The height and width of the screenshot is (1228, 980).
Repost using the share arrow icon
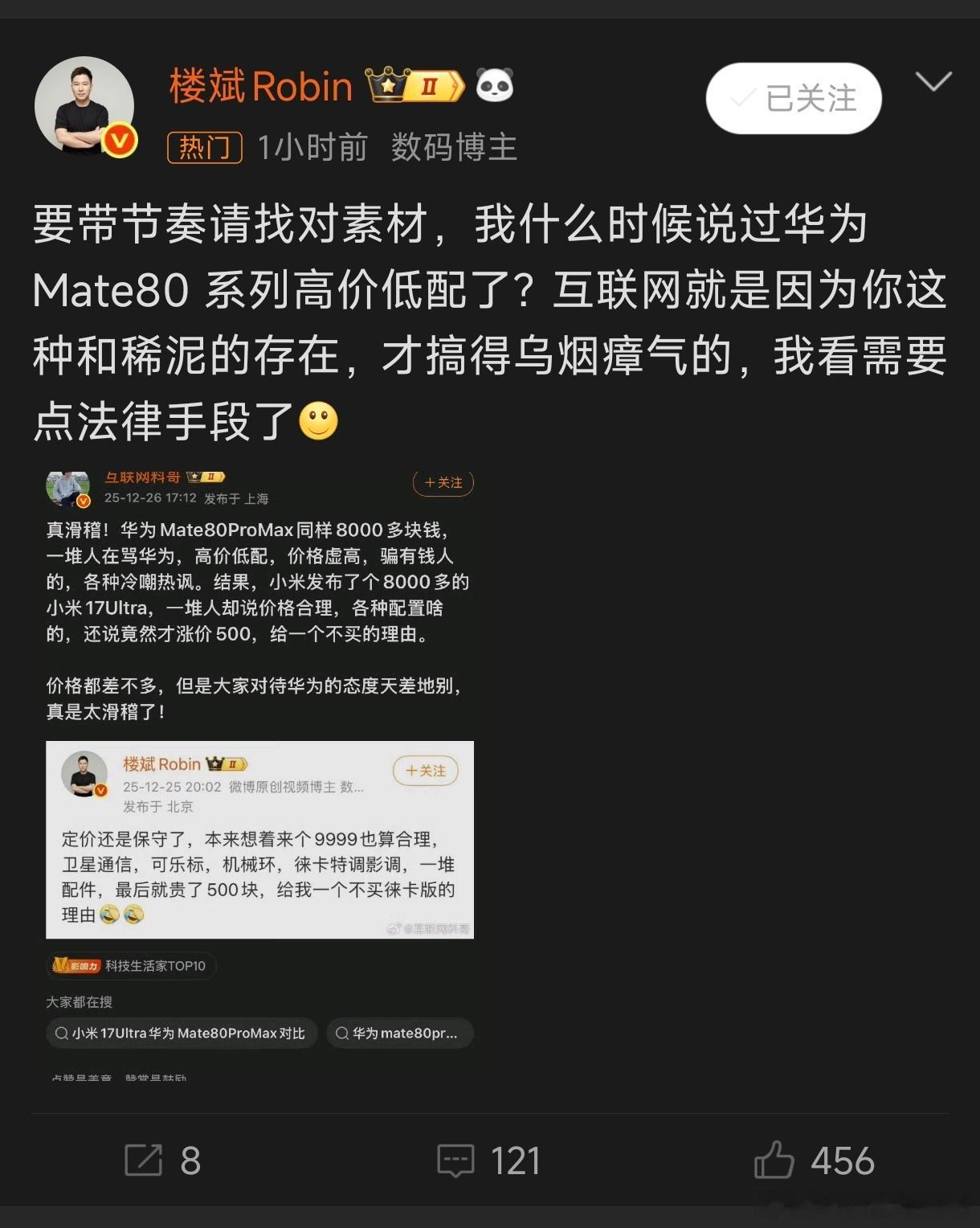pos(145,1160)
